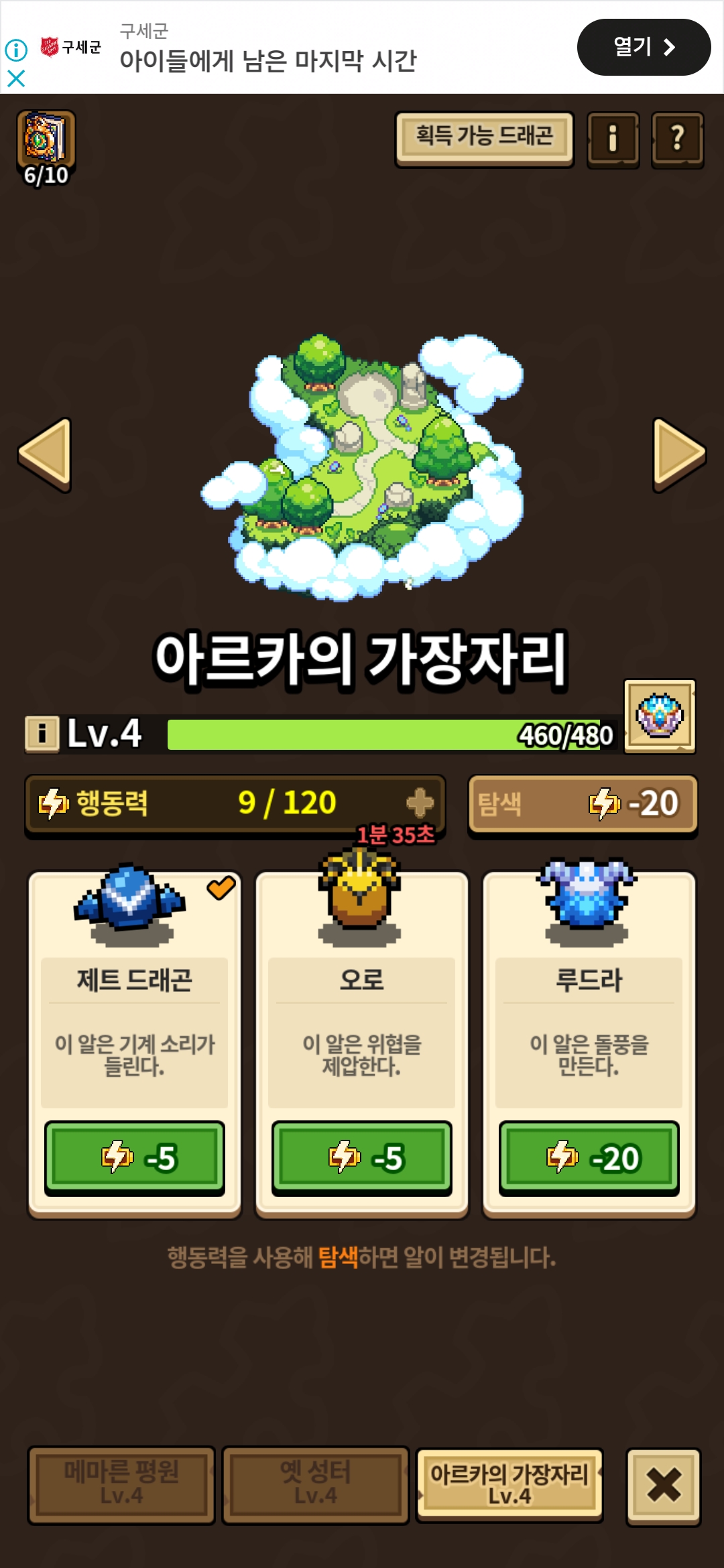Open the question mark help button
Screen dimensions: 724x1568
677,139
